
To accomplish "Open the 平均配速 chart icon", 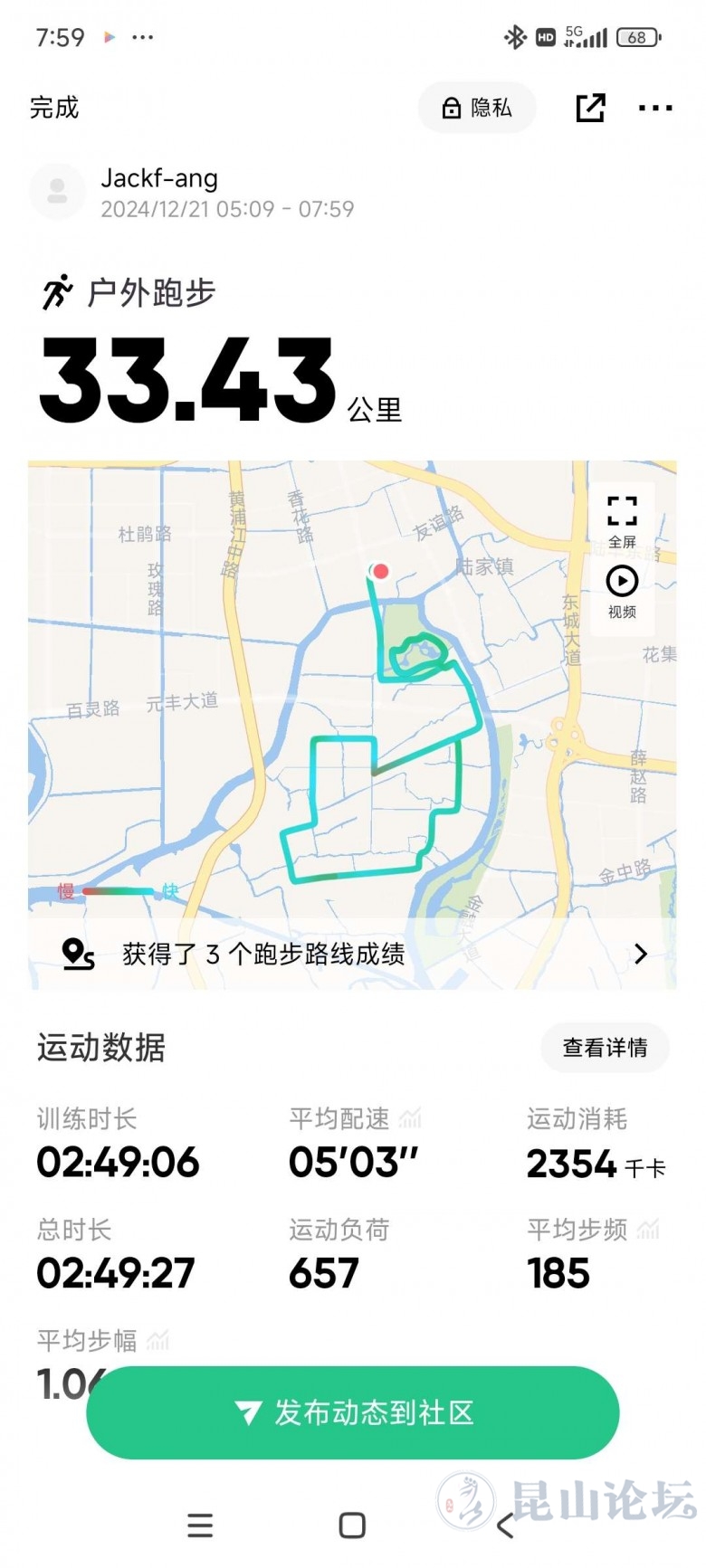I will (x=411, y=1118).
